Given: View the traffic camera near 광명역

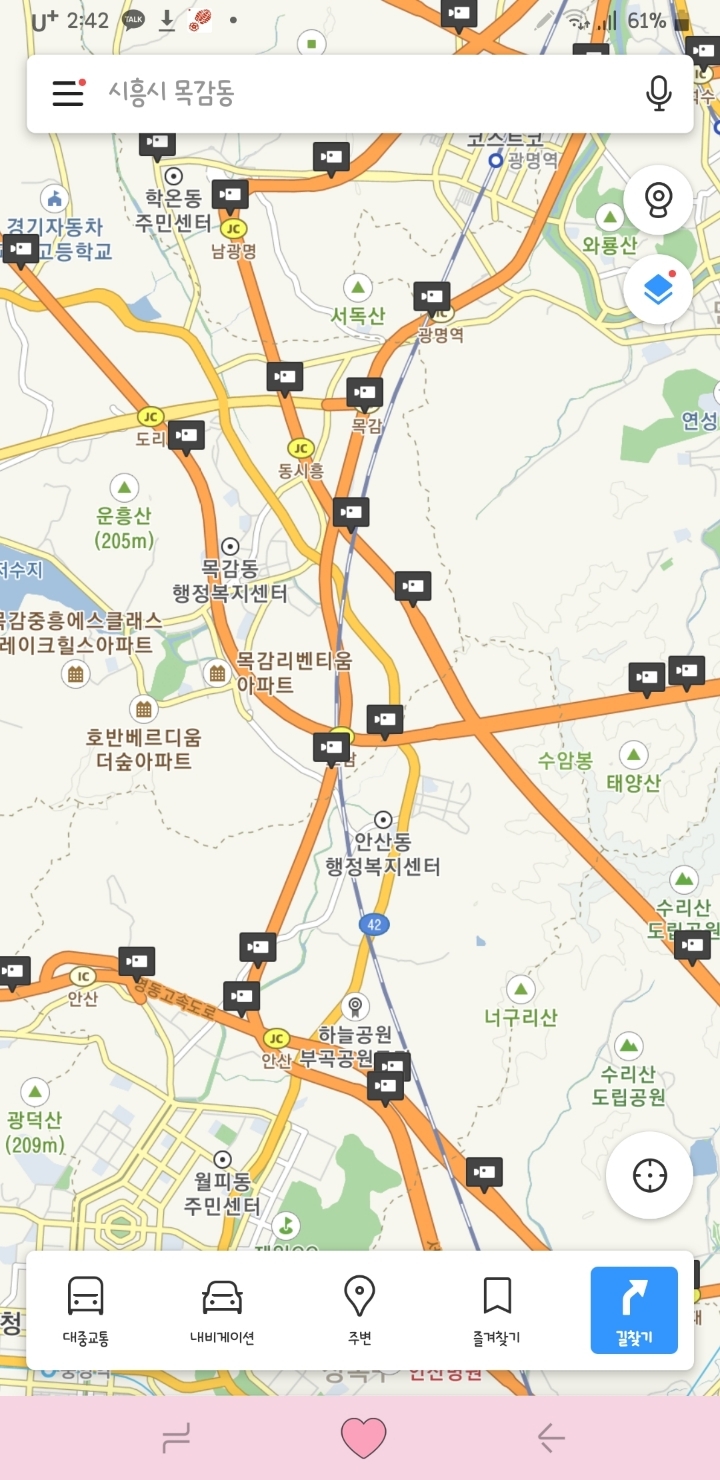Looking at the screenshot, I should coord(432,297).
